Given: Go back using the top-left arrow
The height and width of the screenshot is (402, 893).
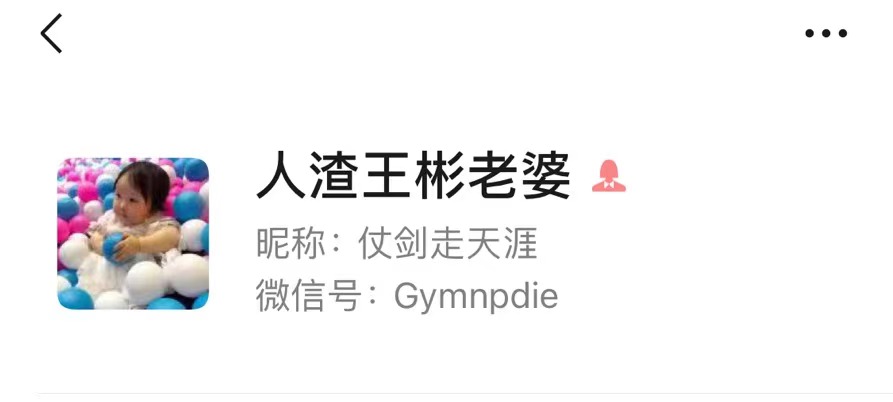Looking at the screenshot, I should (52, 34).
